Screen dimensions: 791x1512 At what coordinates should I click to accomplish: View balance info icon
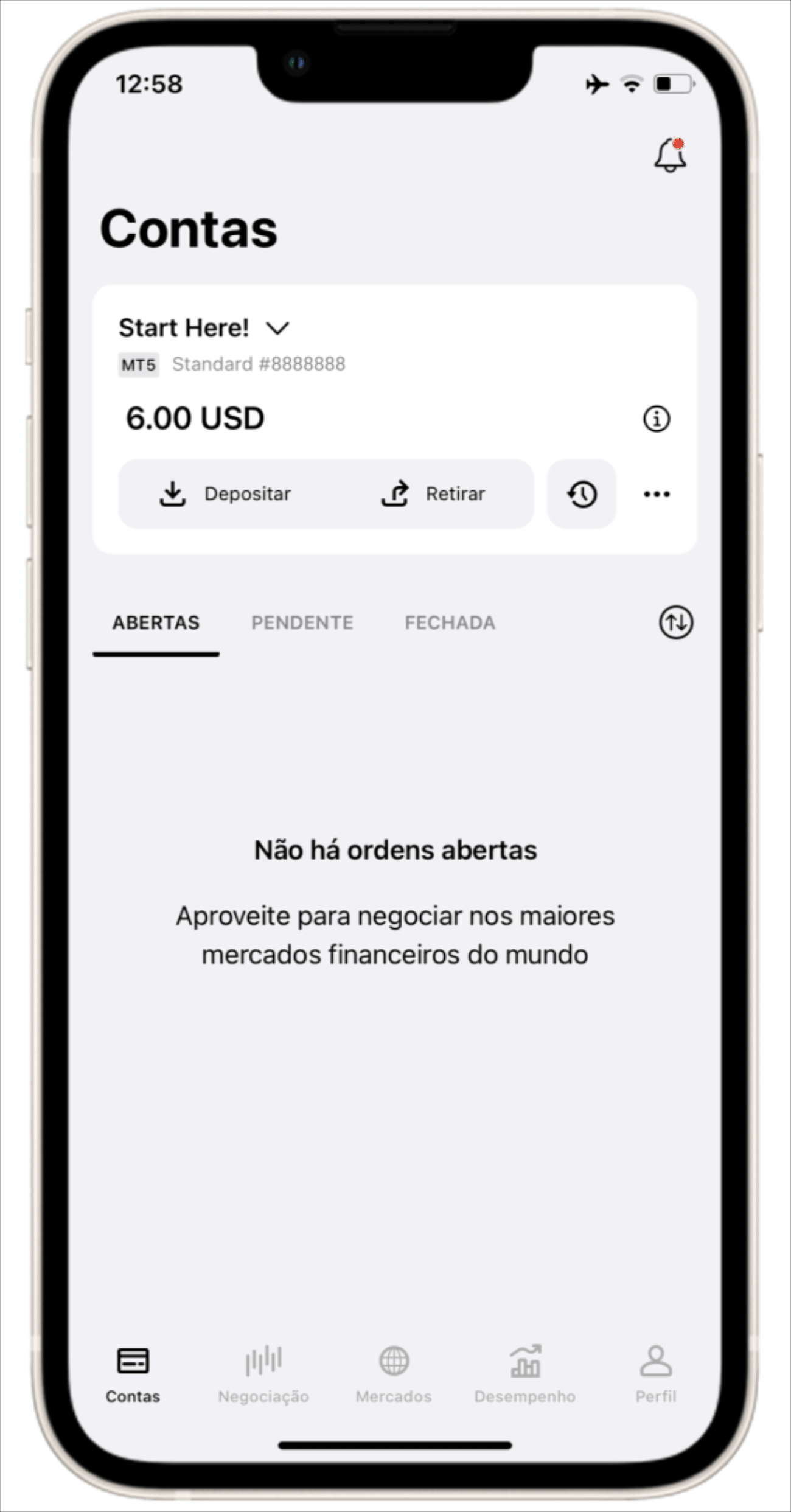[657, 419]
